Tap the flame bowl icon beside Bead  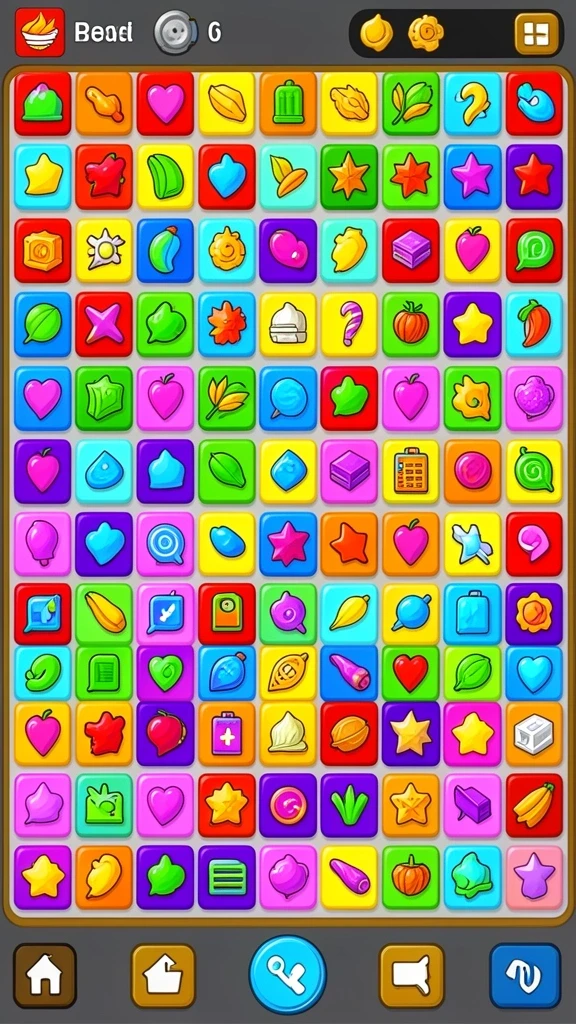40,32
